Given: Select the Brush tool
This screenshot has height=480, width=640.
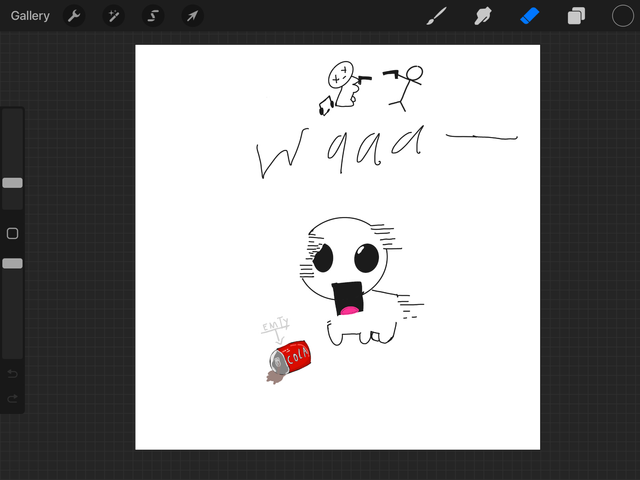Looking at the screenshot, I should point(436,16).
